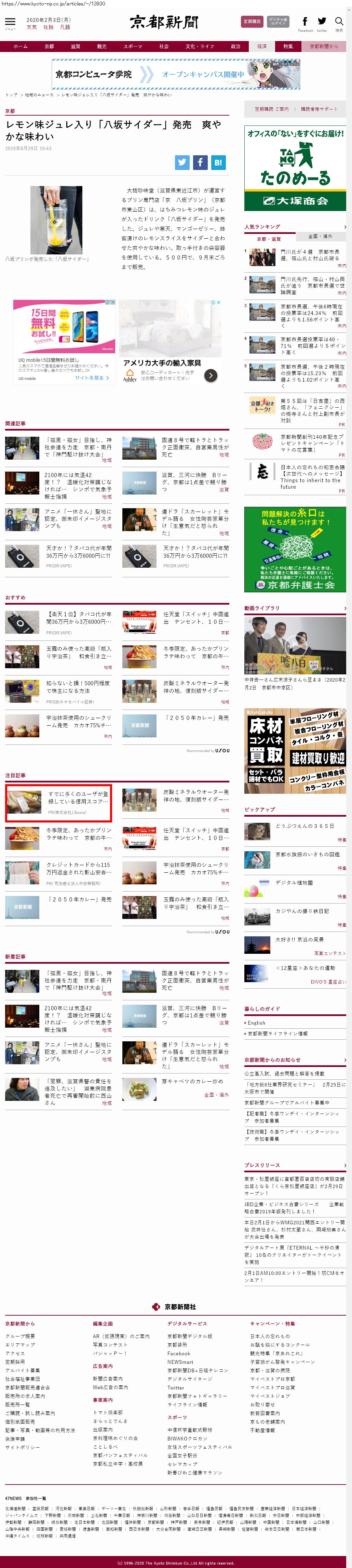
Task: Open the 政治 navigation tab
Action: click(x=235, y=46)
